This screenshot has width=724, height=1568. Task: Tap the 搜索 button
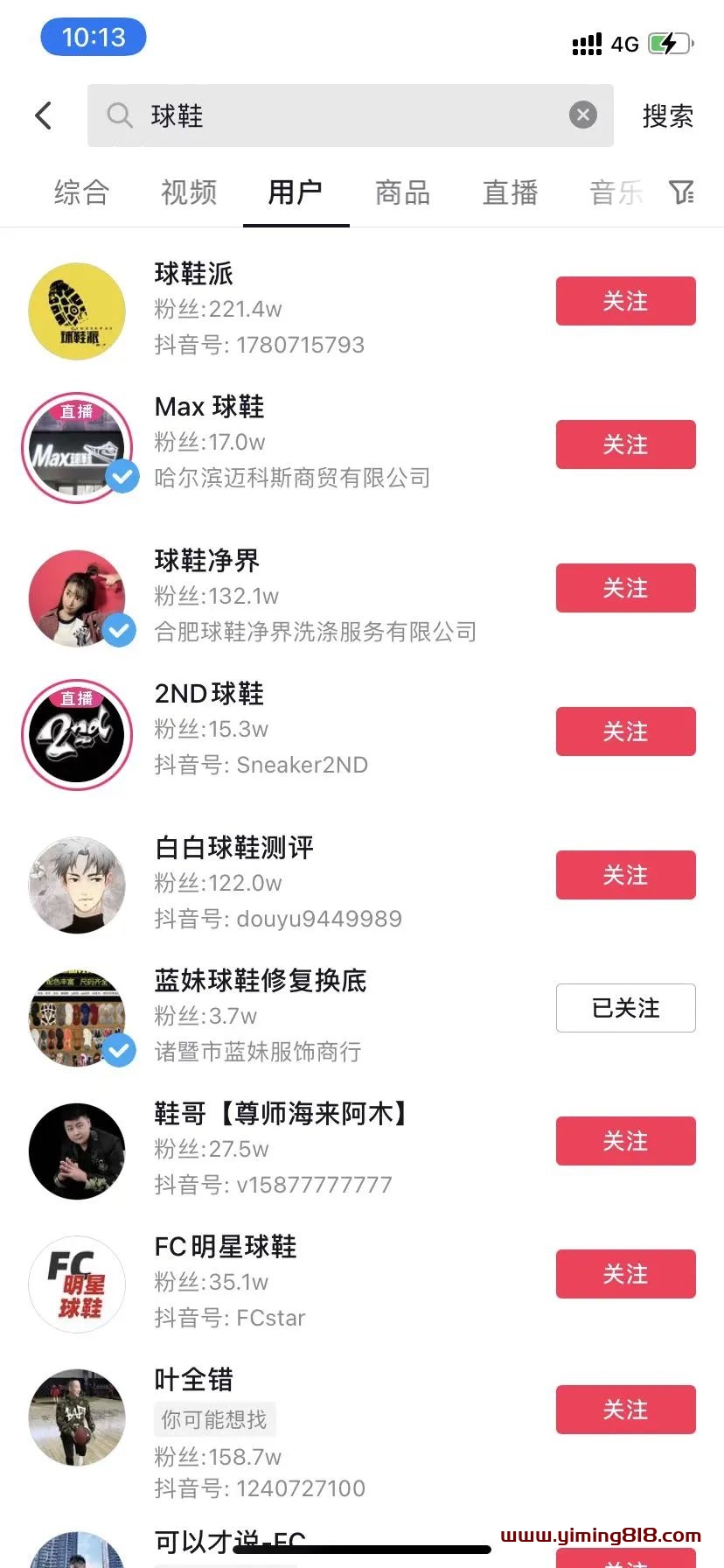pyautogui.click(x=667, y=115)
